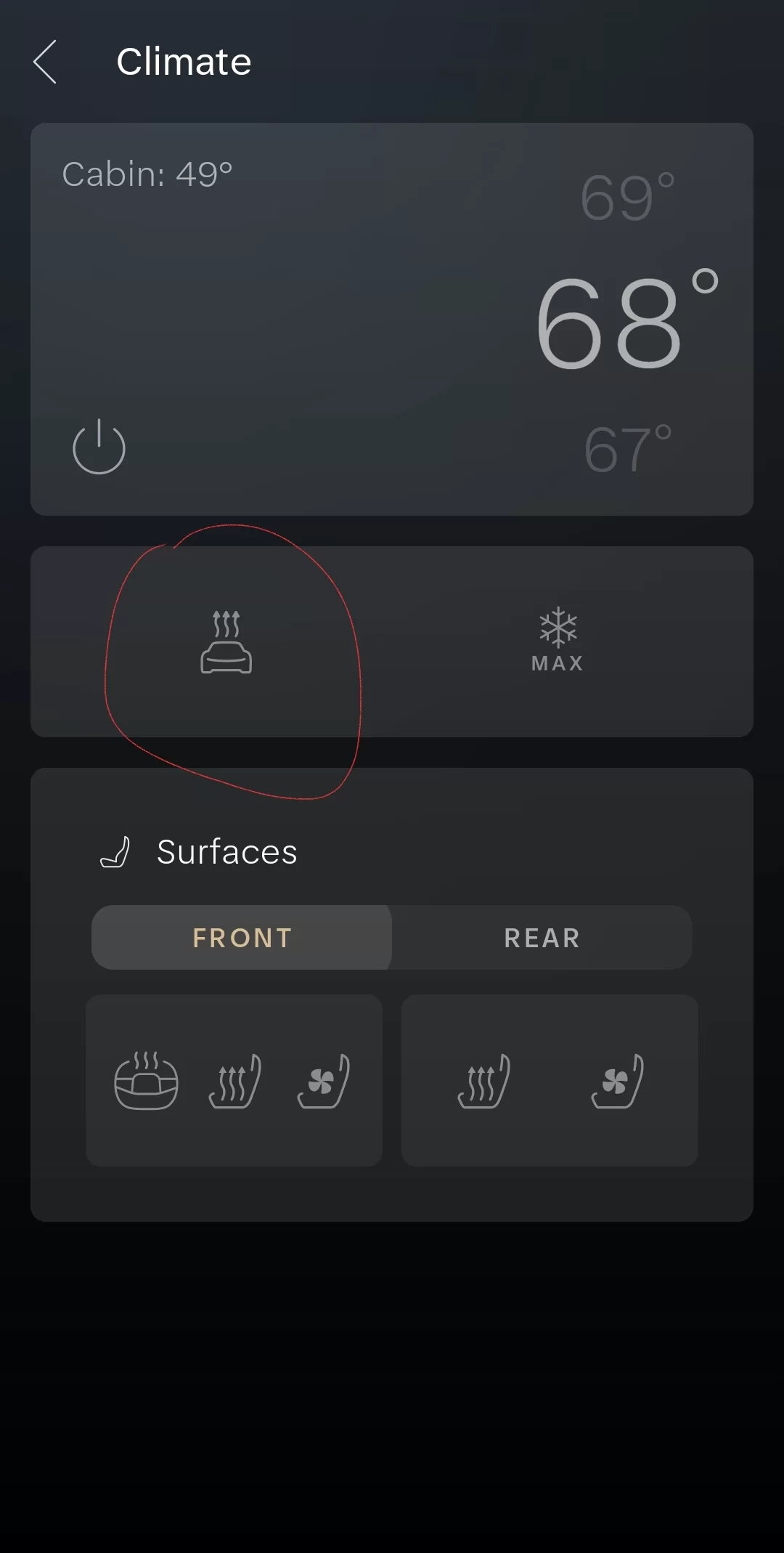Select 69° as the target temperature
Viewport: 784px width, 1553px height.
627,197
